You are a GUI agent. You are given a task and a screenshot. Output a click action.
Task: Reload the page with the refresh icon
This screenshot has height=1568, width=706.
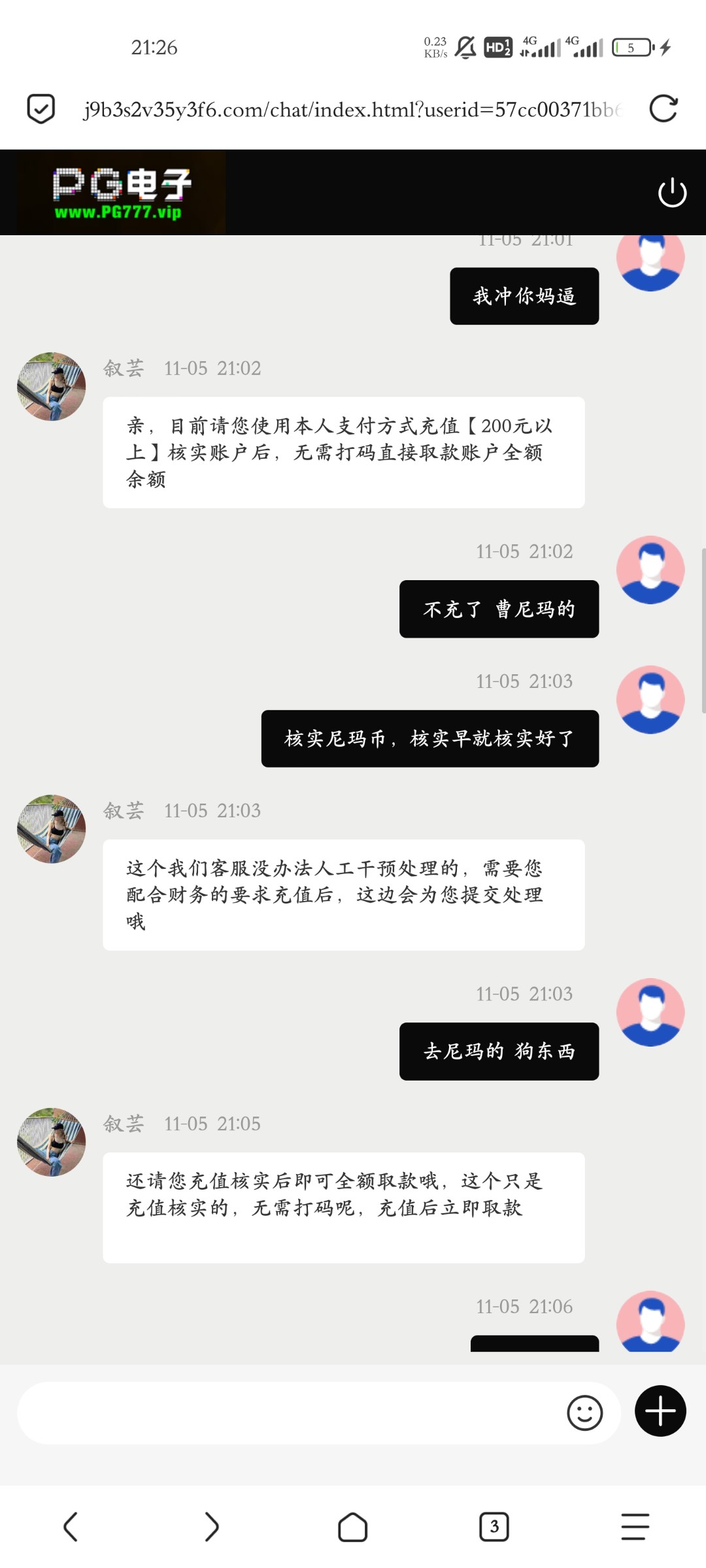tap(664, 109)
